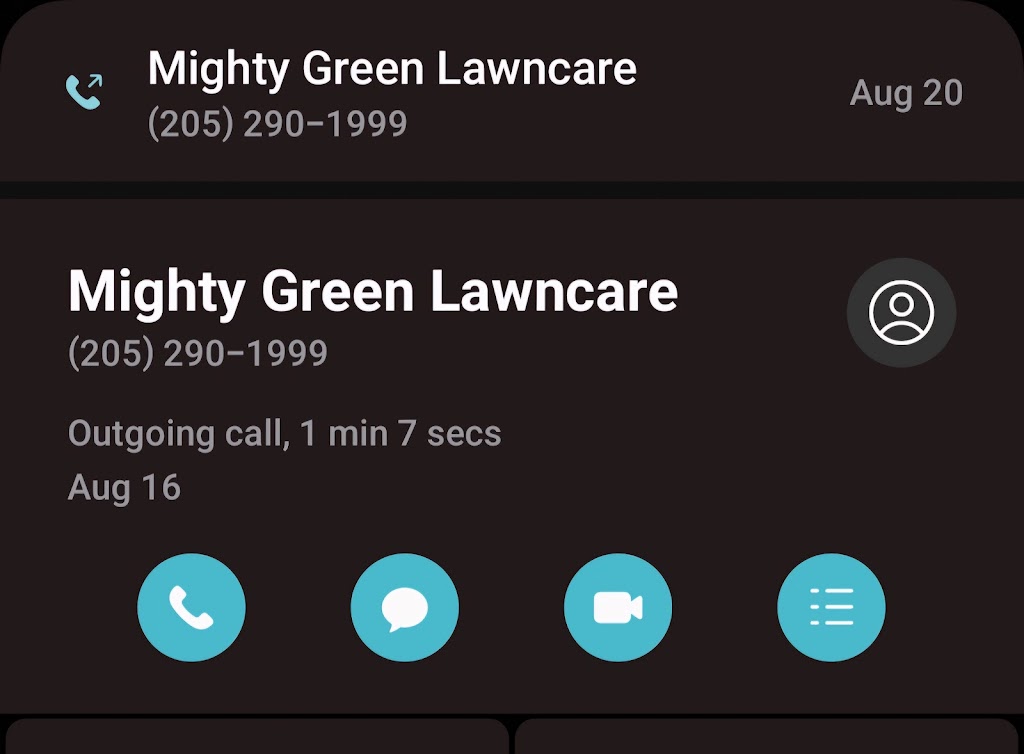Open the Aug 20 call log entry
The width and height of the screenshot is (1024, 754).
click(510, 93)
